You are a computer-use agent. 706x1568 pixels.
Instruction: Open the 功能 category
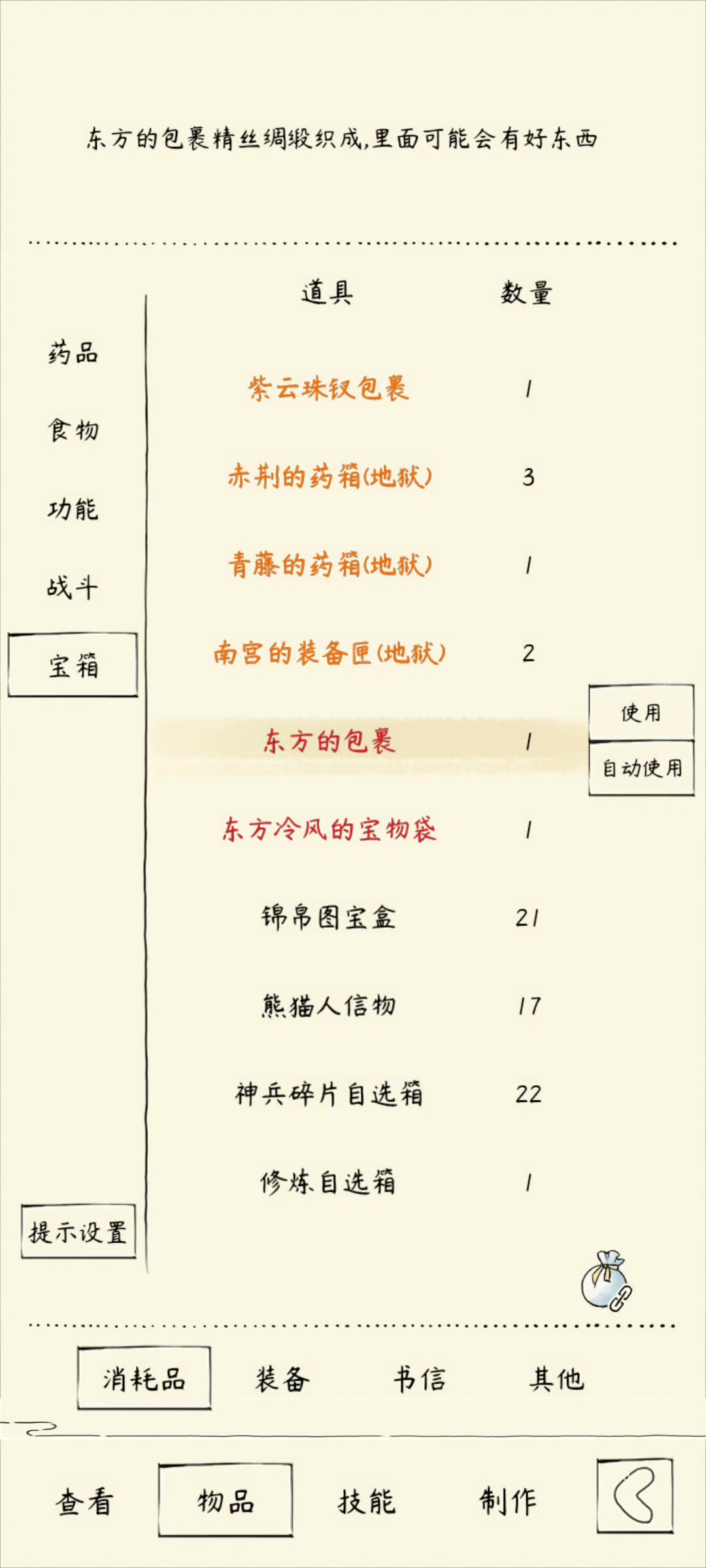(x=73, y=509)
